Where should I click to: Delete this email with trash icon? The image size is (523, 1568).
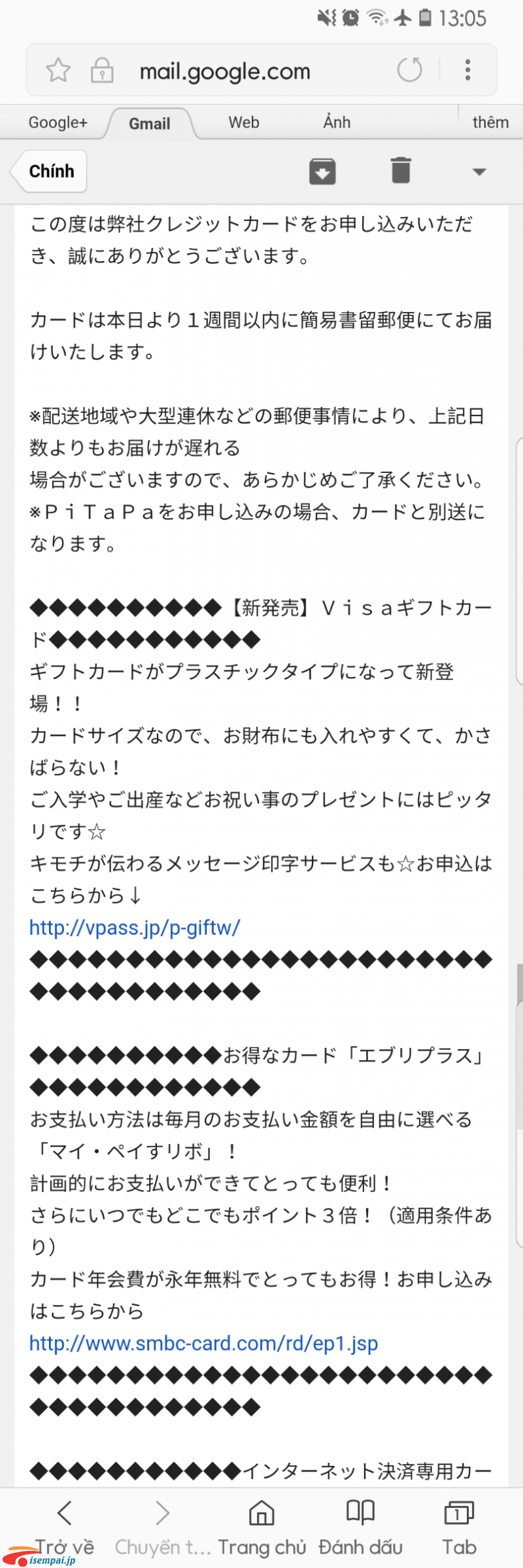[401, 170]
